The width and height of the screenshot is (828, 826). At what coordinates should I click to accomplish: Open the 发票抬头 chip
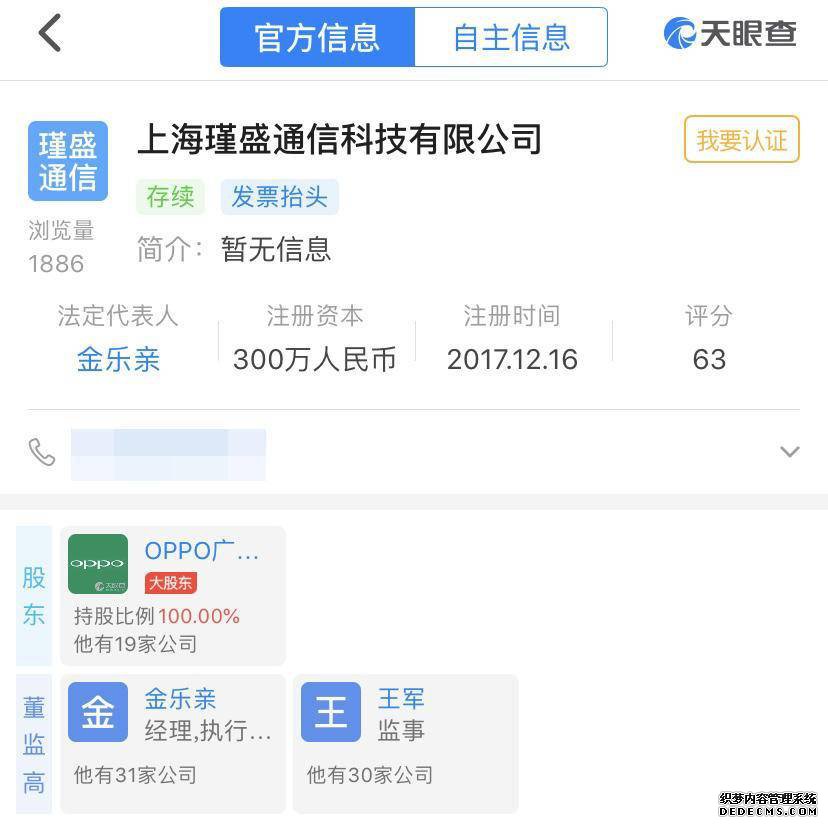coord(280,197)
